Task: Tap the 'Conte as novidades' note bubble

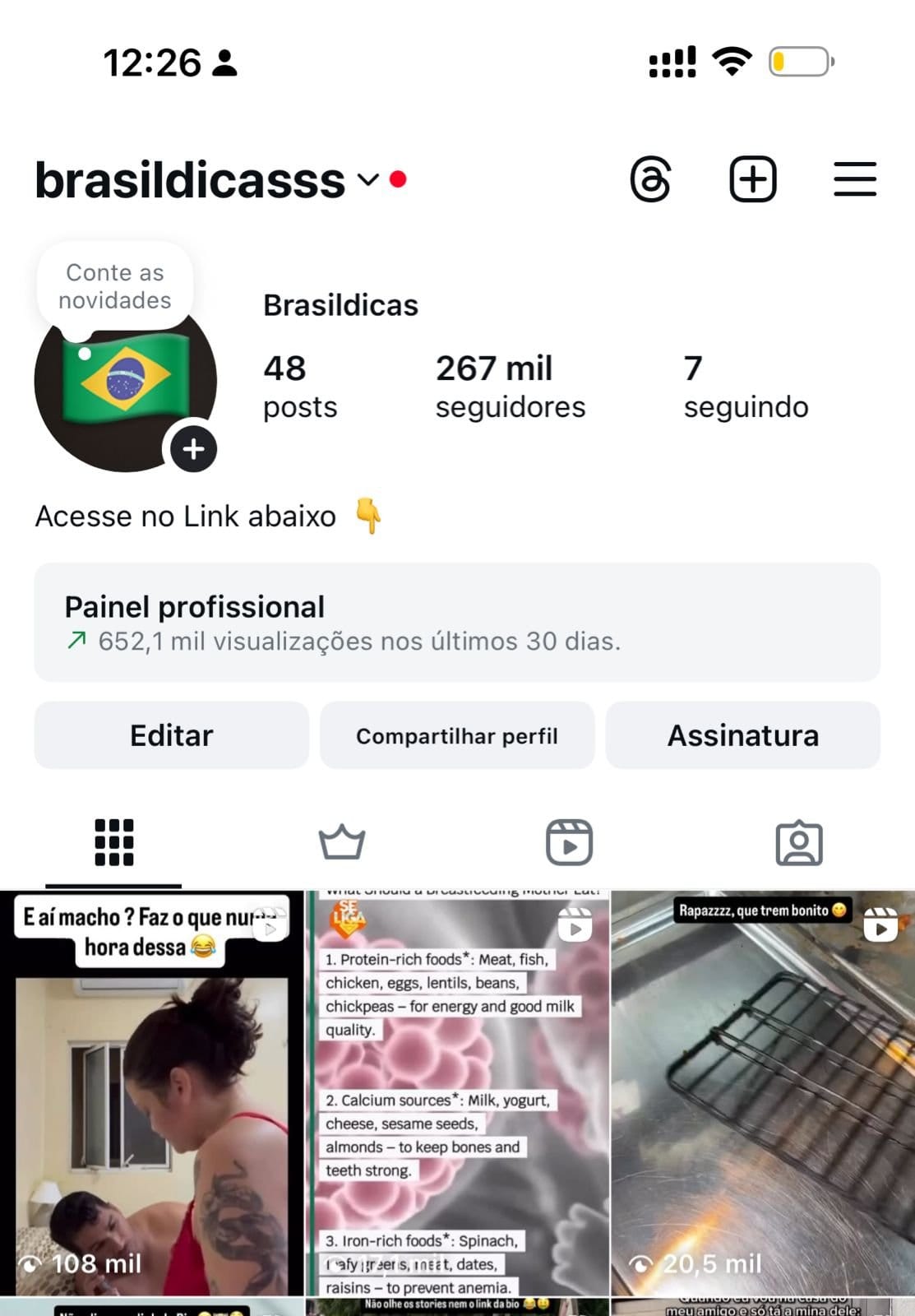Action: click(x=115, y=286)
